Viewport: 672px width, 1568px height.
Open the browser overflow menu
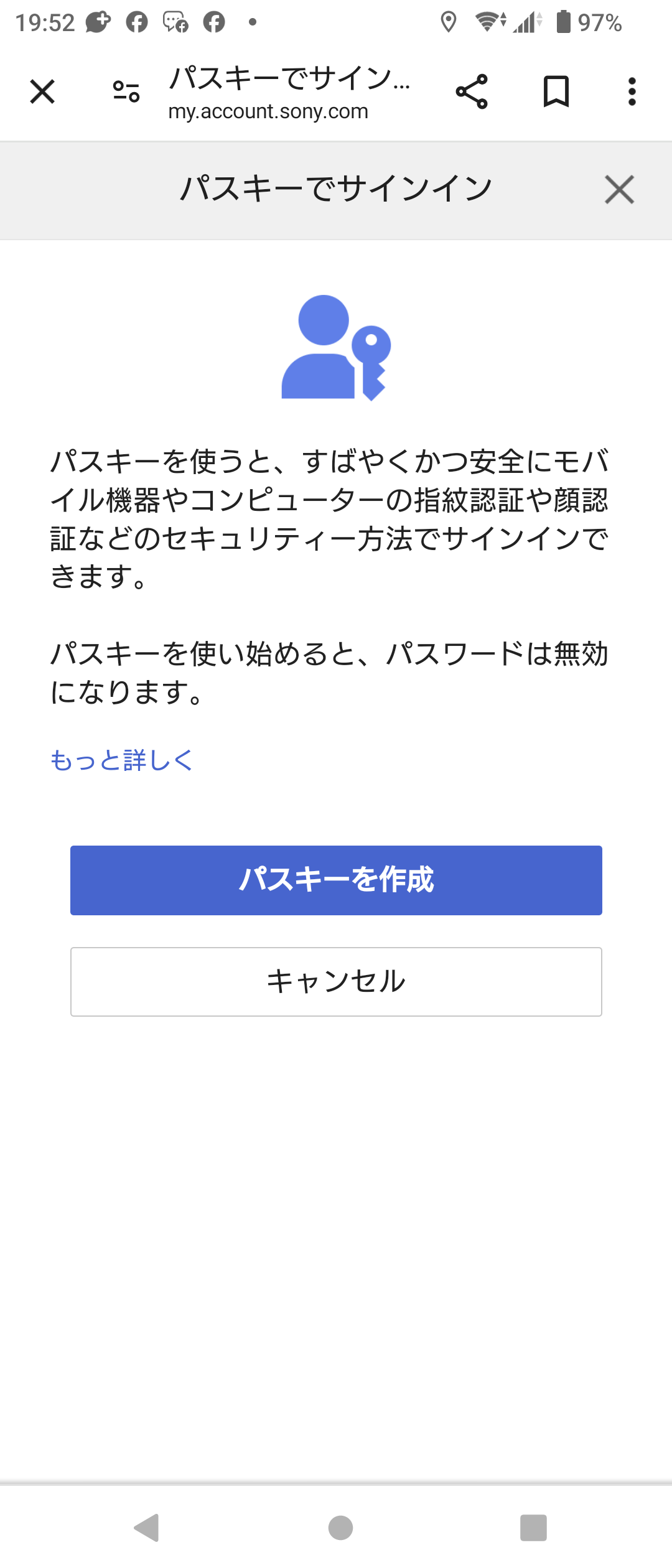coord(632,92)
